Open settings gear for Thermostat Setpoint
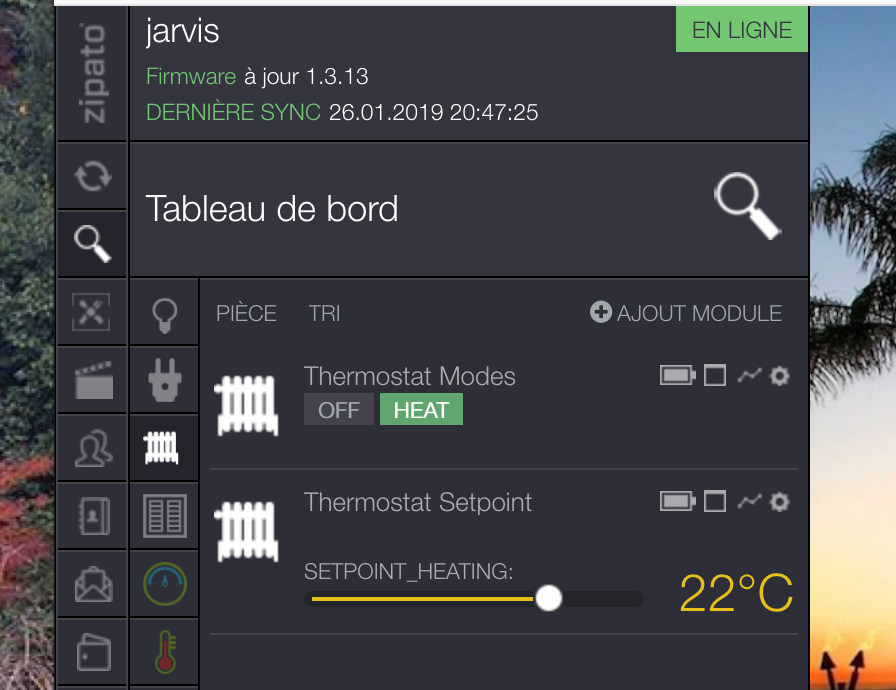The width and height of the screenshot is (896, 690). click(x=780, y=501)
